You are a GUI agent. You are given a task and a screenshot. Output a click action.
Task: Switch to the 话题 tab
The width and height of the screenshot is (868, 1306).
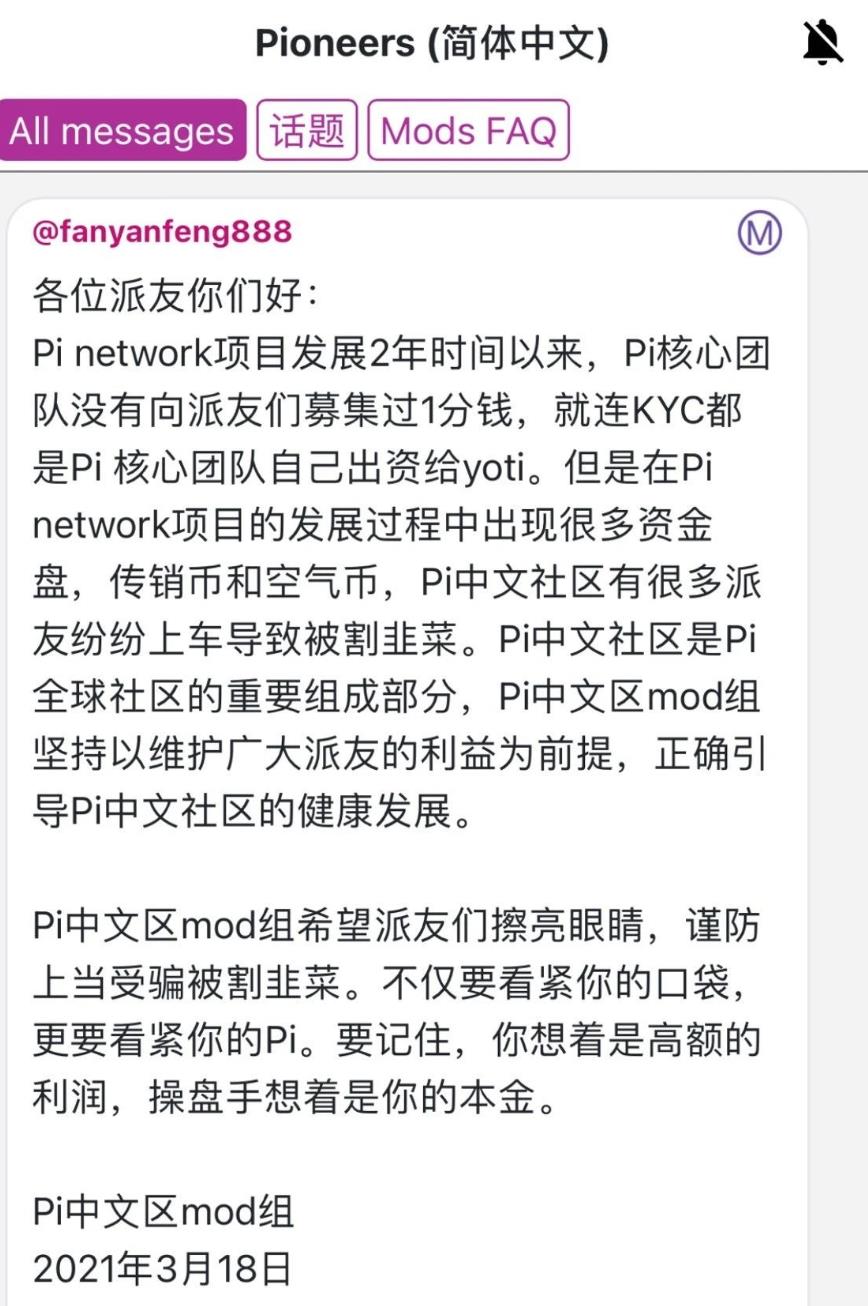(x=307, y=130)
